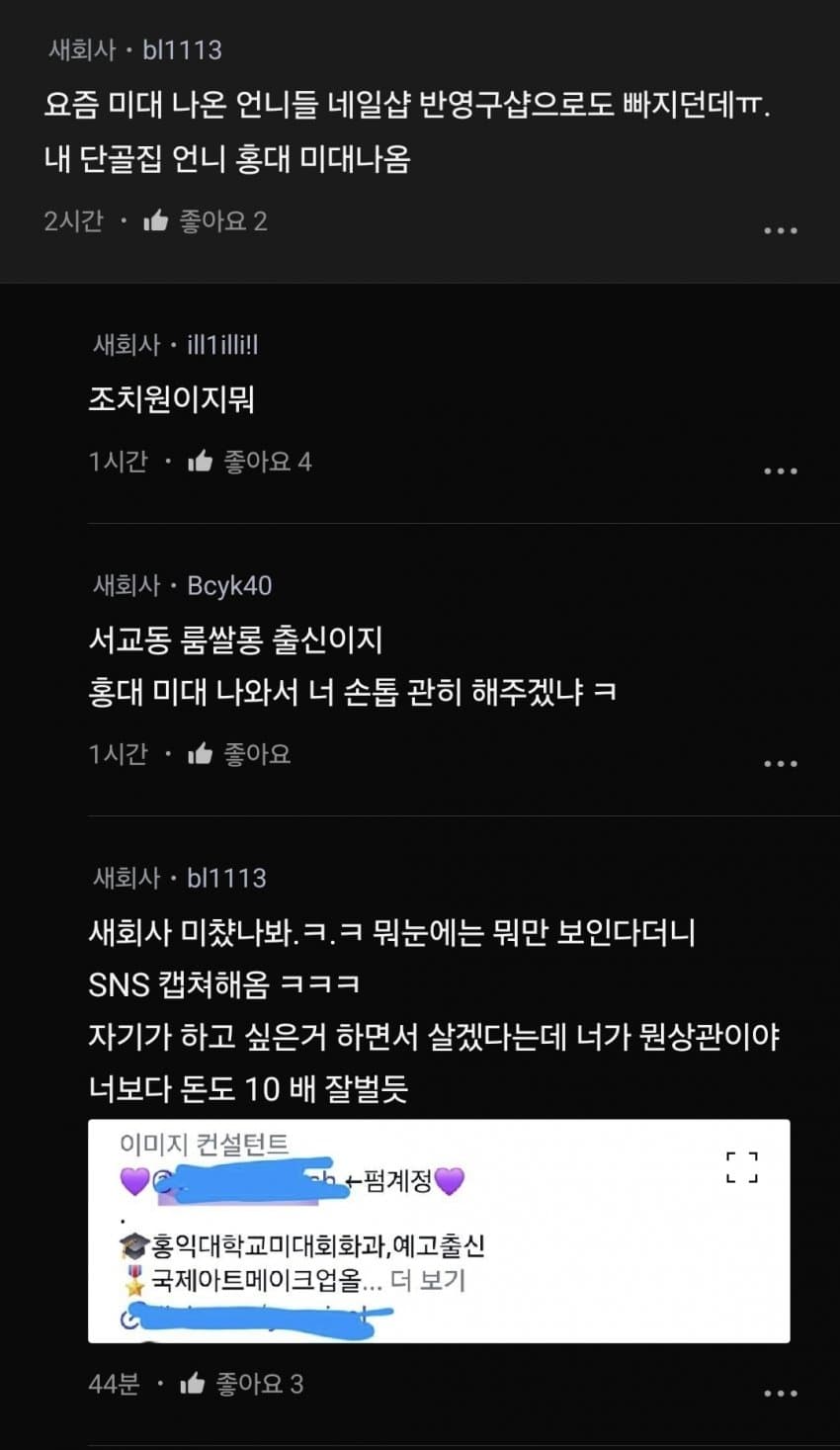Viewport: 840px width, 1450px height.
Task: Click the three-dot menu on the top comment
Action: [783, 229]
